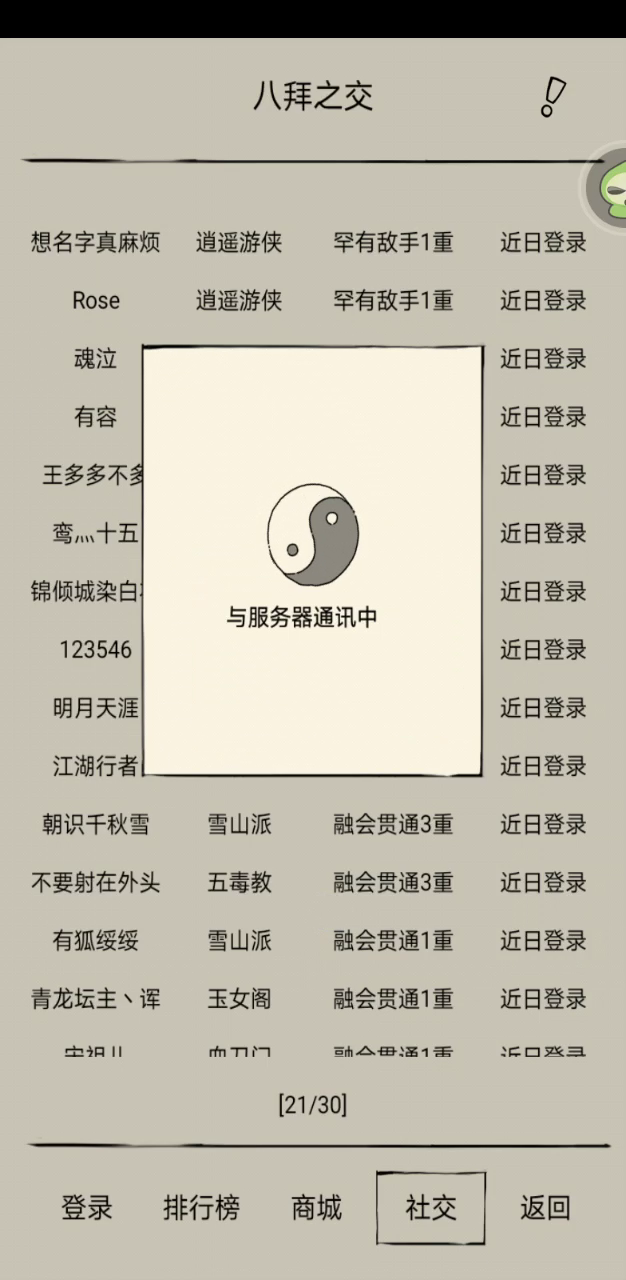This screenshot has height=1280, width=626.
Task: Go to the 登录 tab
Action: (87, 1207)
